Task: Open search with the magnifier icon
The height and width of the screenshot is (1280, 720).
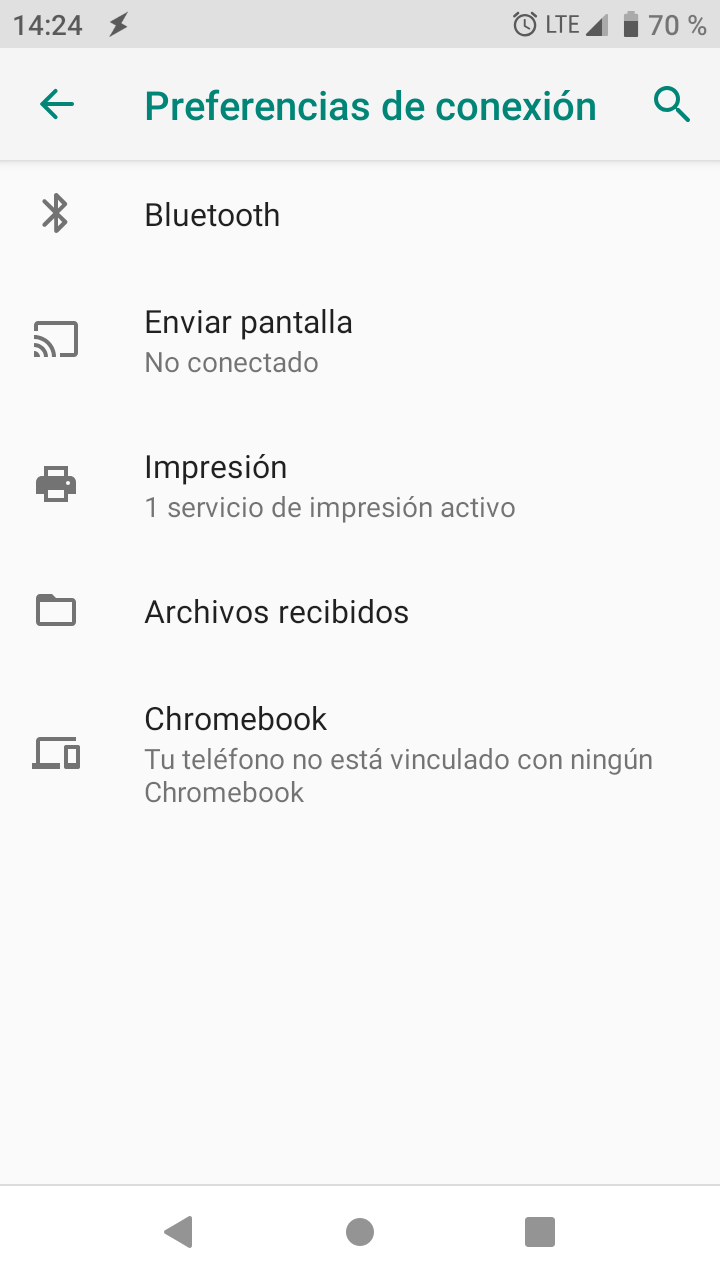Action: (671, 103)
